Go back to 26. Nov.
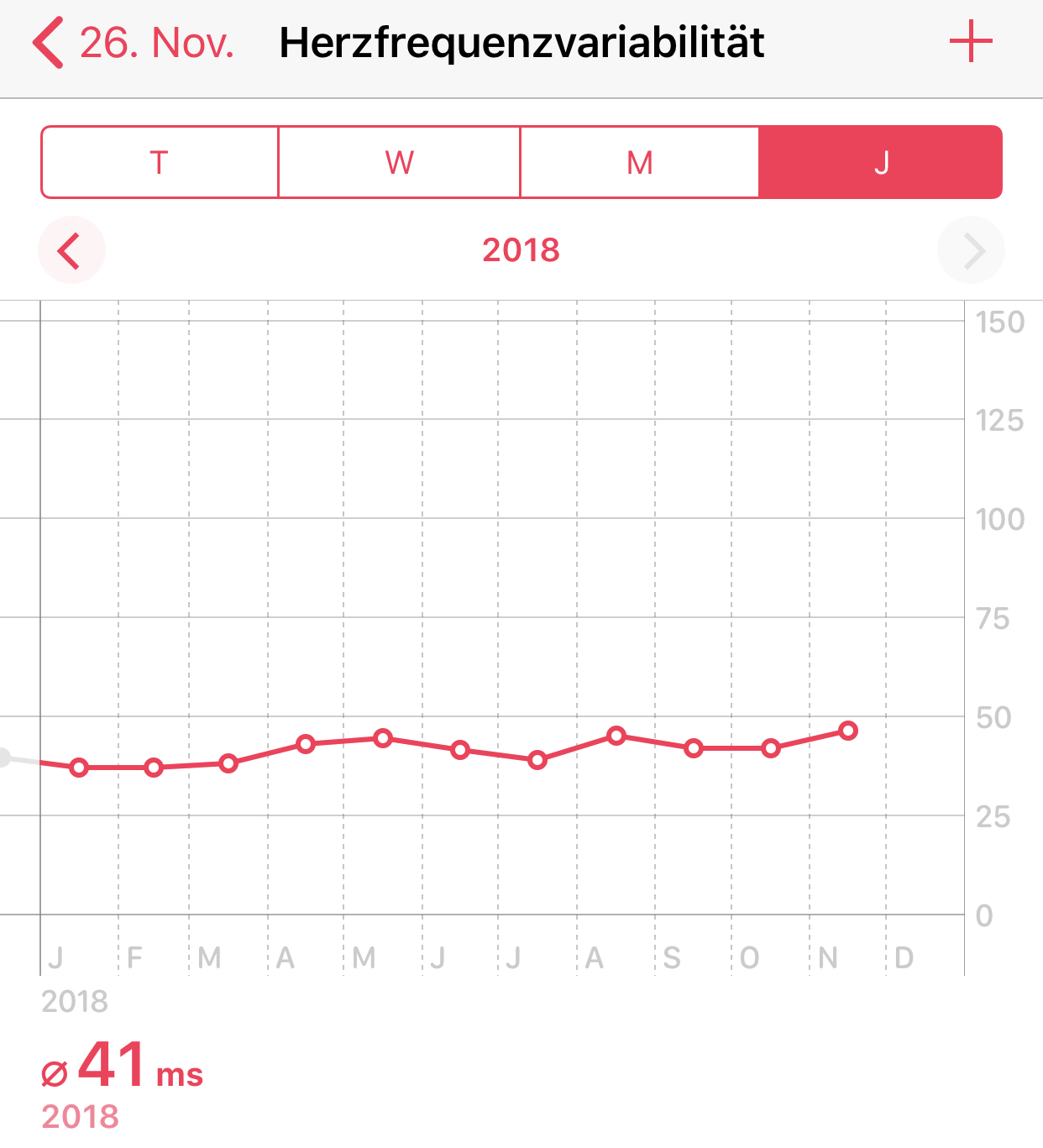 point(133,43)
